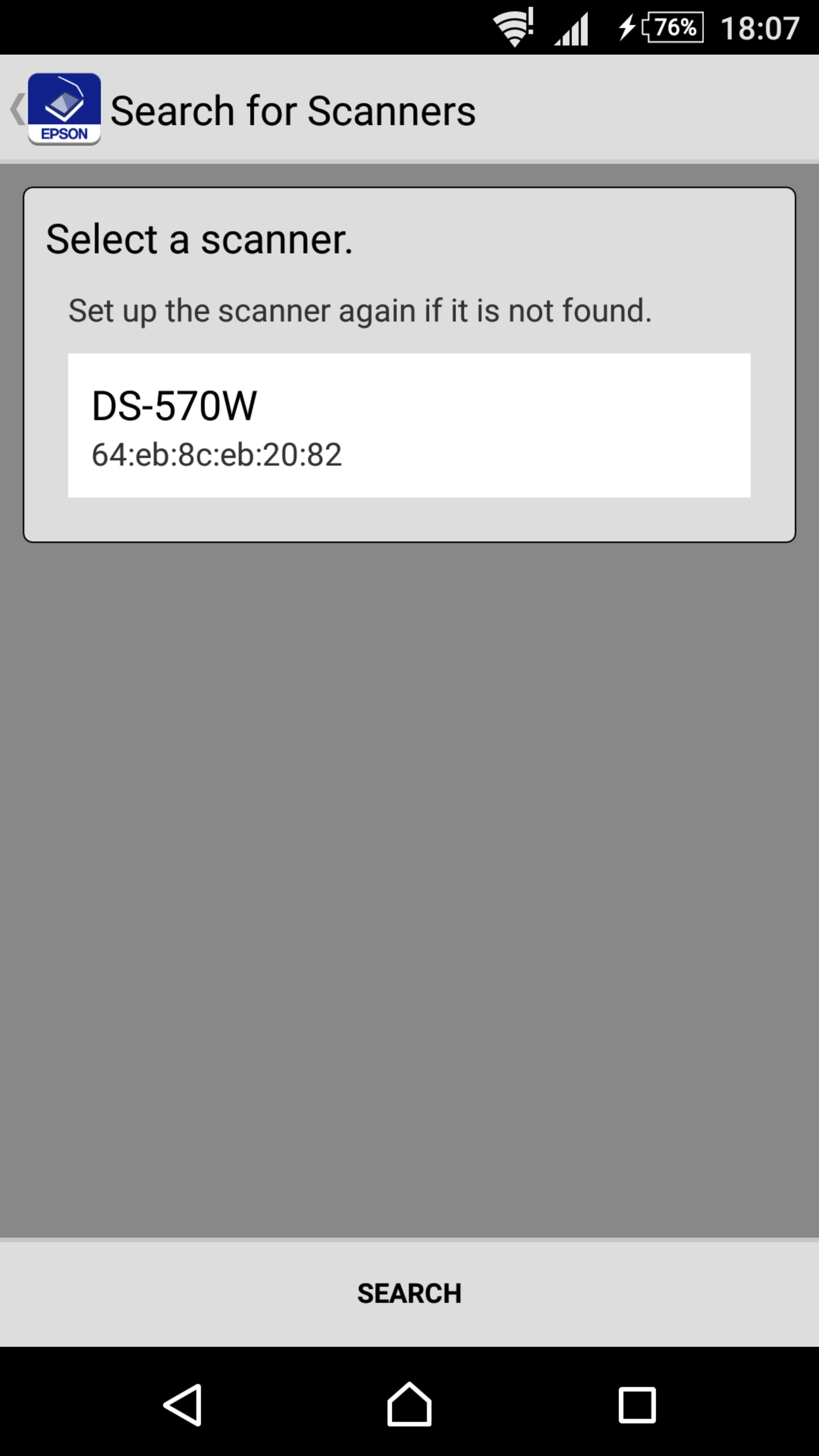Viewport: 819px width, 1456px height.
Task: Tap the system back button
Action: 182,1404
